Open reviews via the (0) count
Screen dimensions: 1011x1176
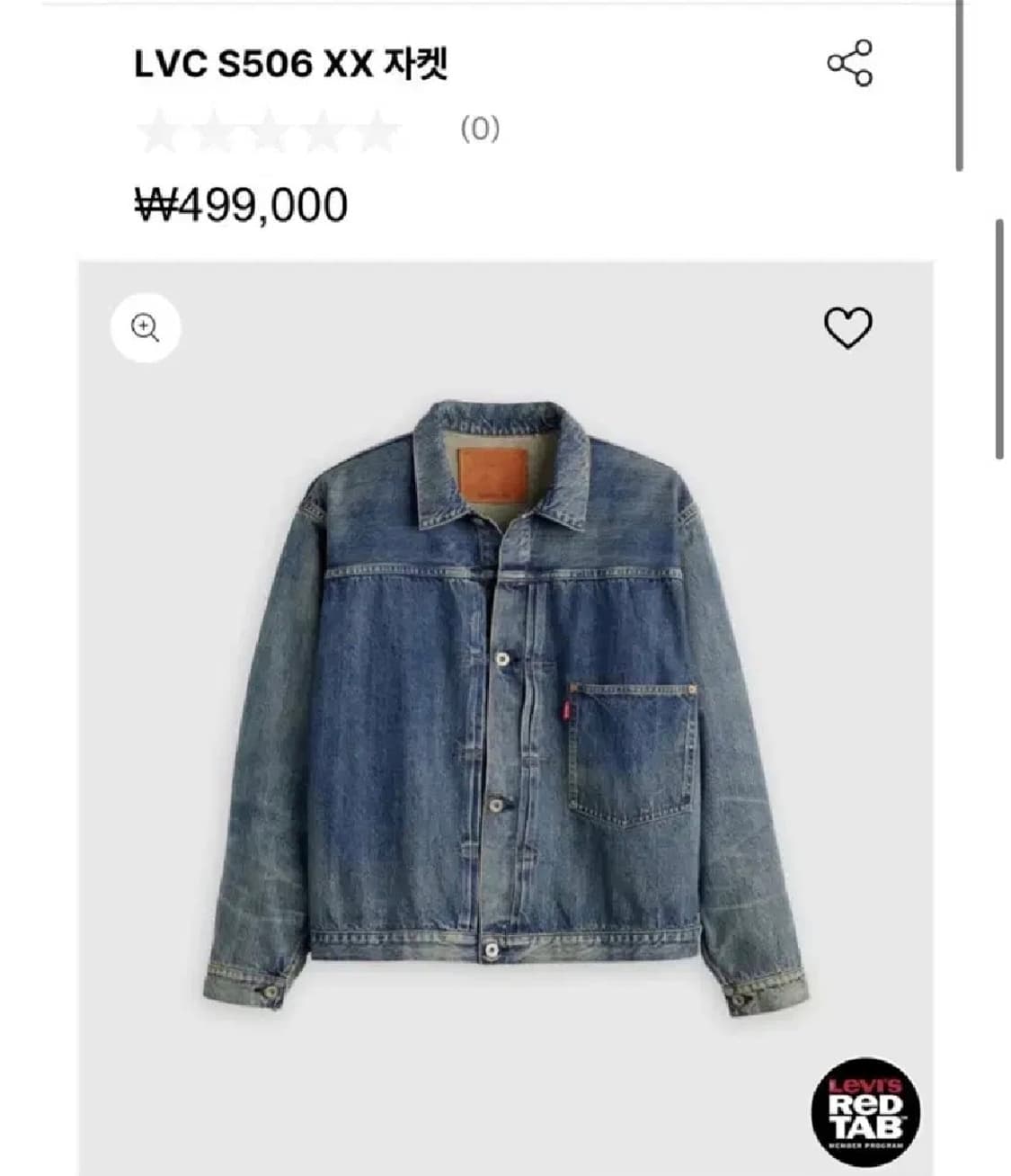tap(479, 130)
